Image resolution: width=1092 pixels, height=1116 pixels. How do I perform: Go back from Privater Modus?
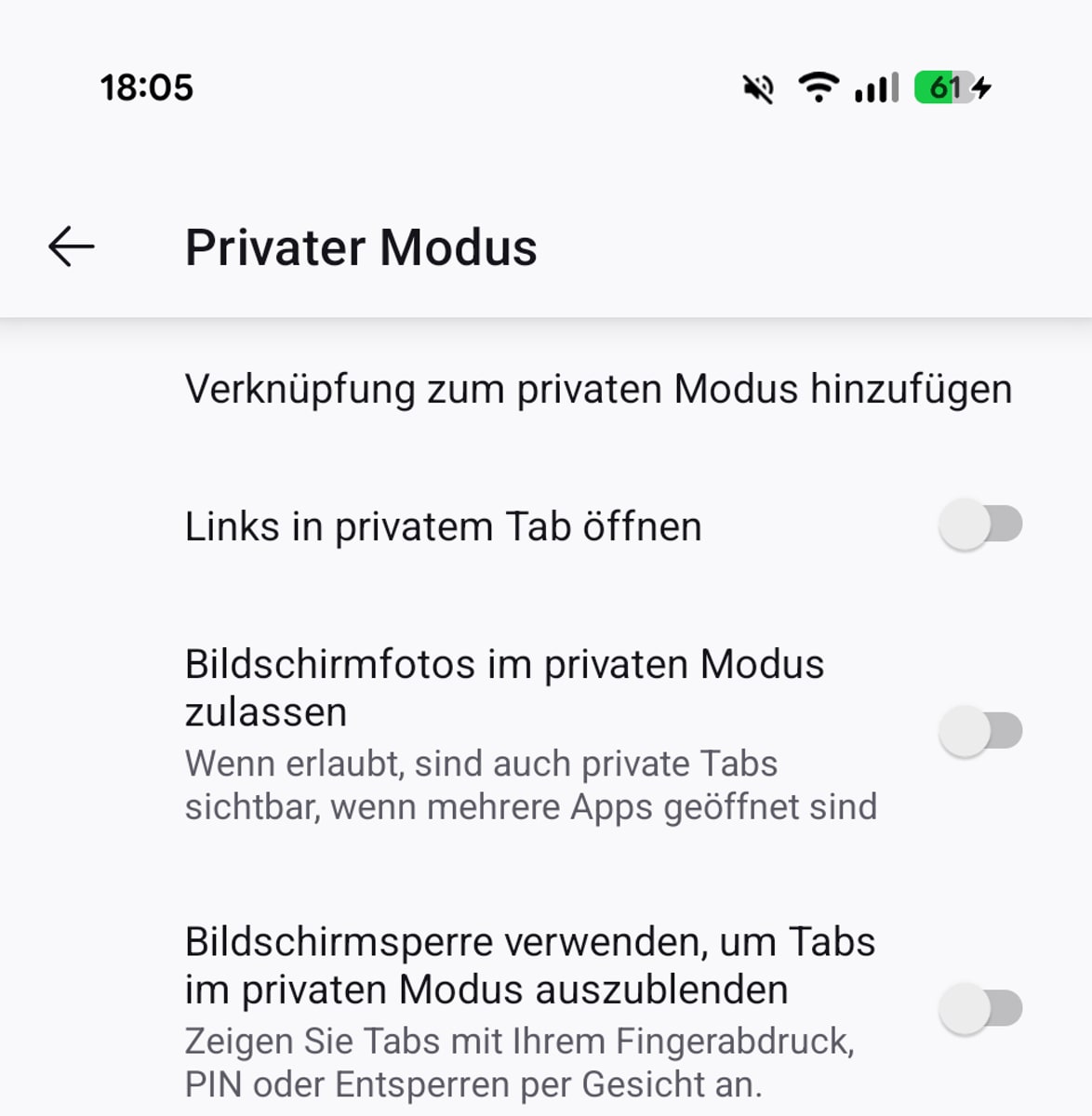[71, 247]
